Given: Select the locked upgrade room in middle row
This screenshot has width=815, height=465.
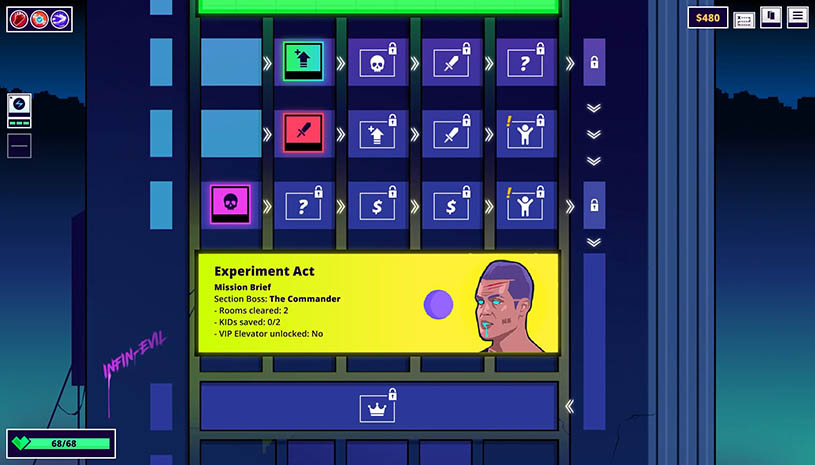Looking at the screenshot, I should tap(378, 134).
